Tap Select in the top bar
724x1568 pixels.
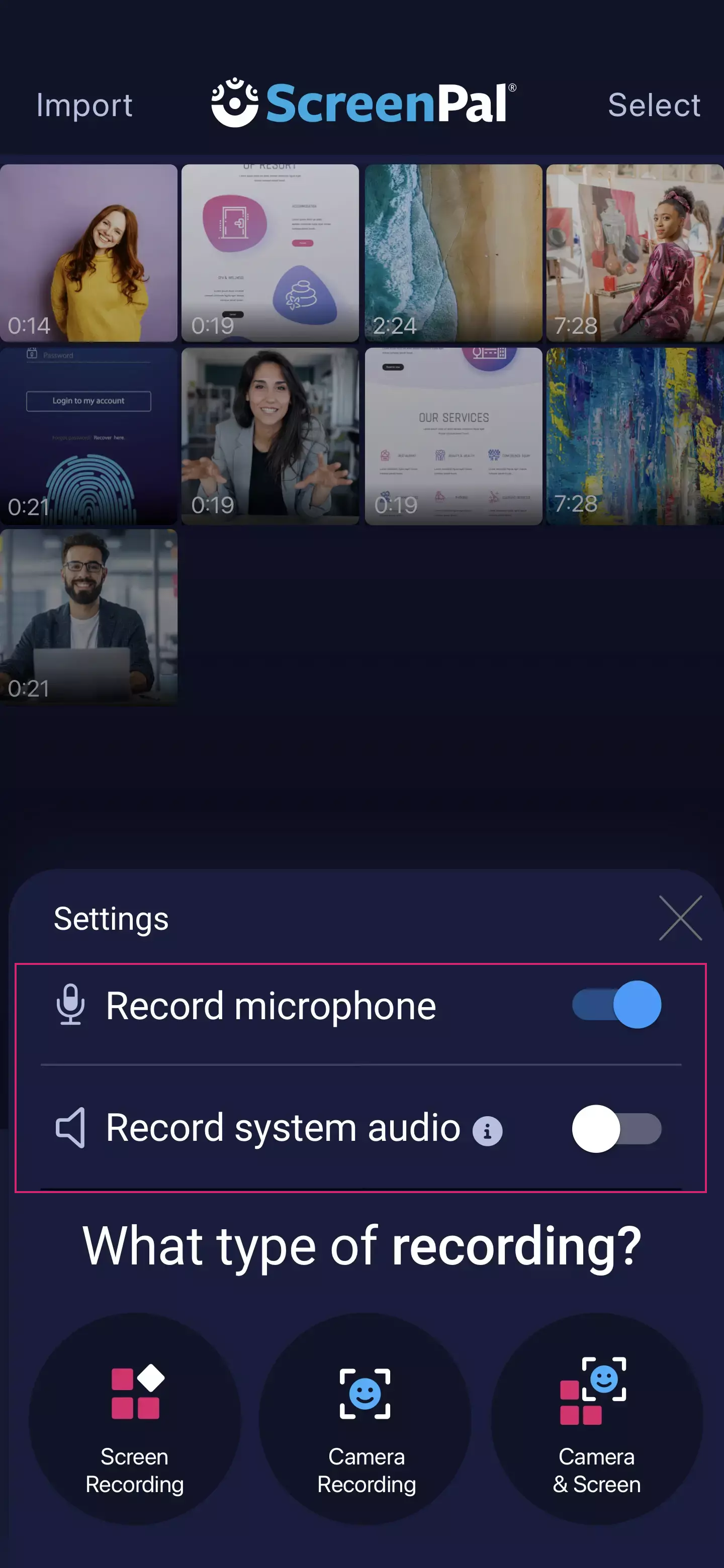654,105
